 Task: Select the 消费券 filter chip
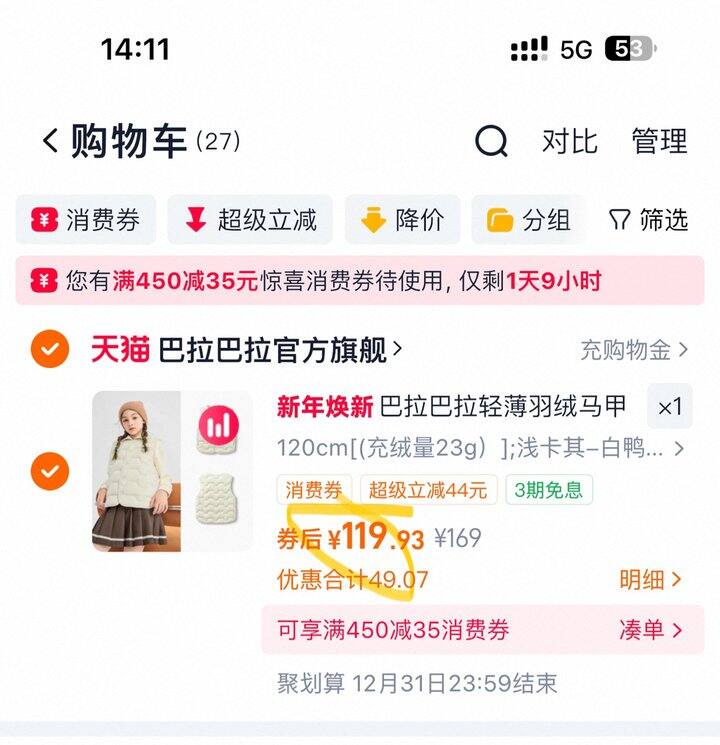86,220
